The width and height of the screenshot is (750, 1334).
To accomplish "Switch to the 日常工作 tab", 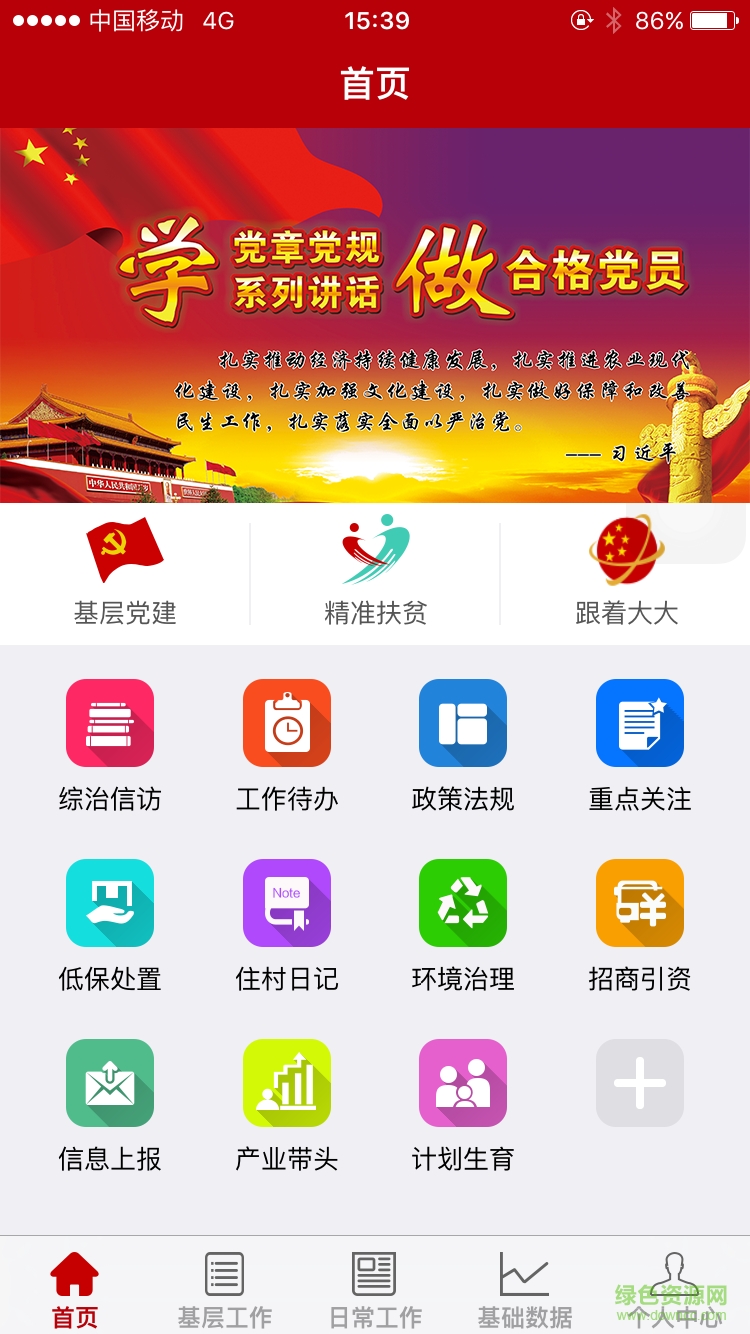I will (x=373, y=1285).
